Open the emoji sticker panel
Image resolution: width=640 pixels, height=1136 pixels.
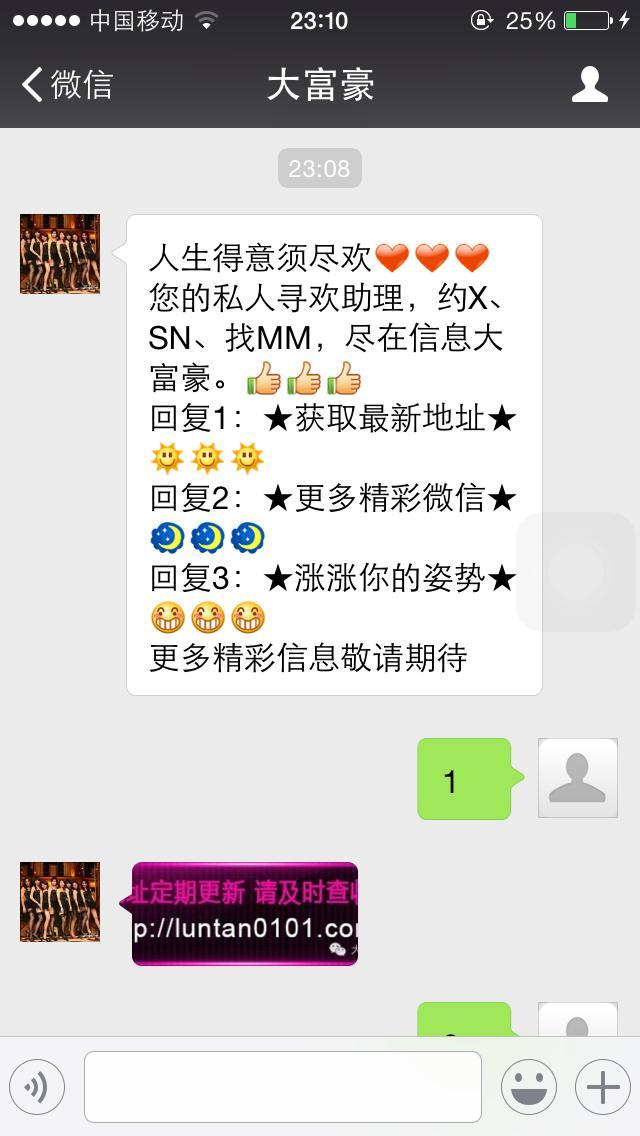pyautogui.click(x=528, y=1086)
